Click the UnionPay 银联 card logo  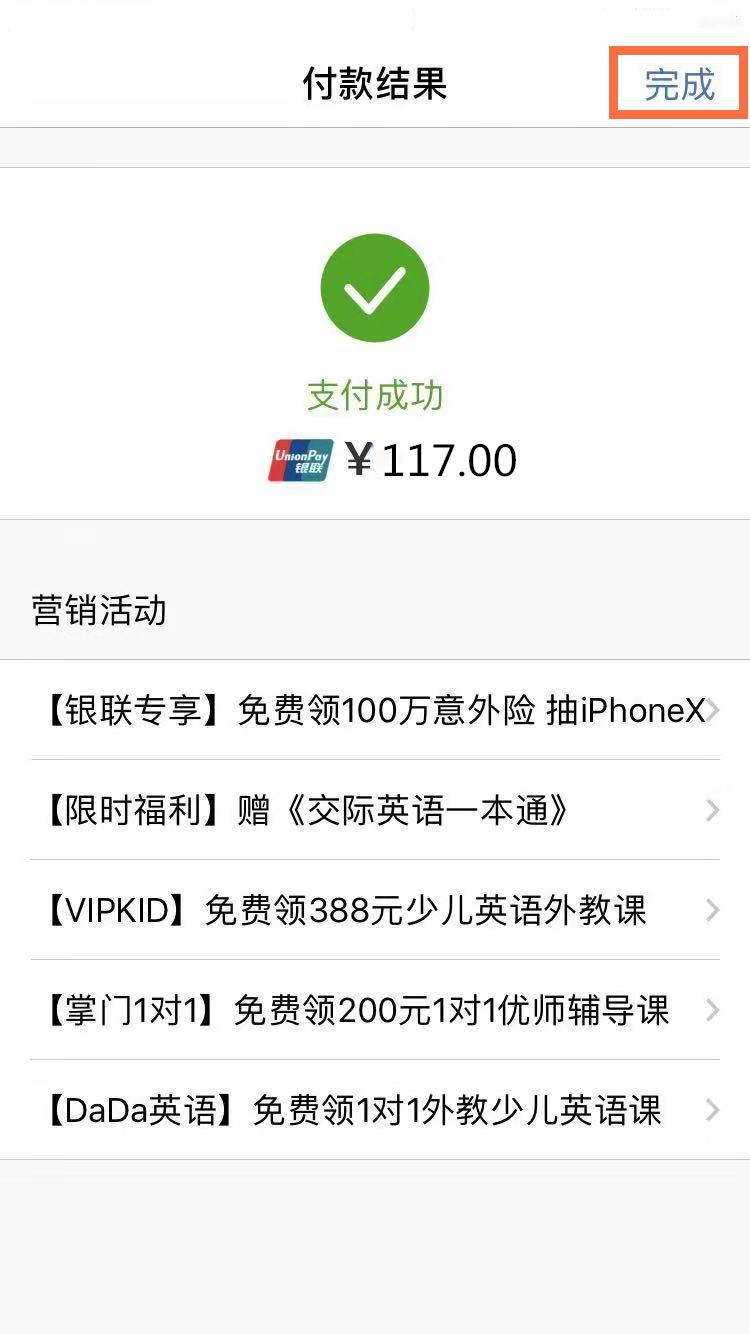[302, 459]
